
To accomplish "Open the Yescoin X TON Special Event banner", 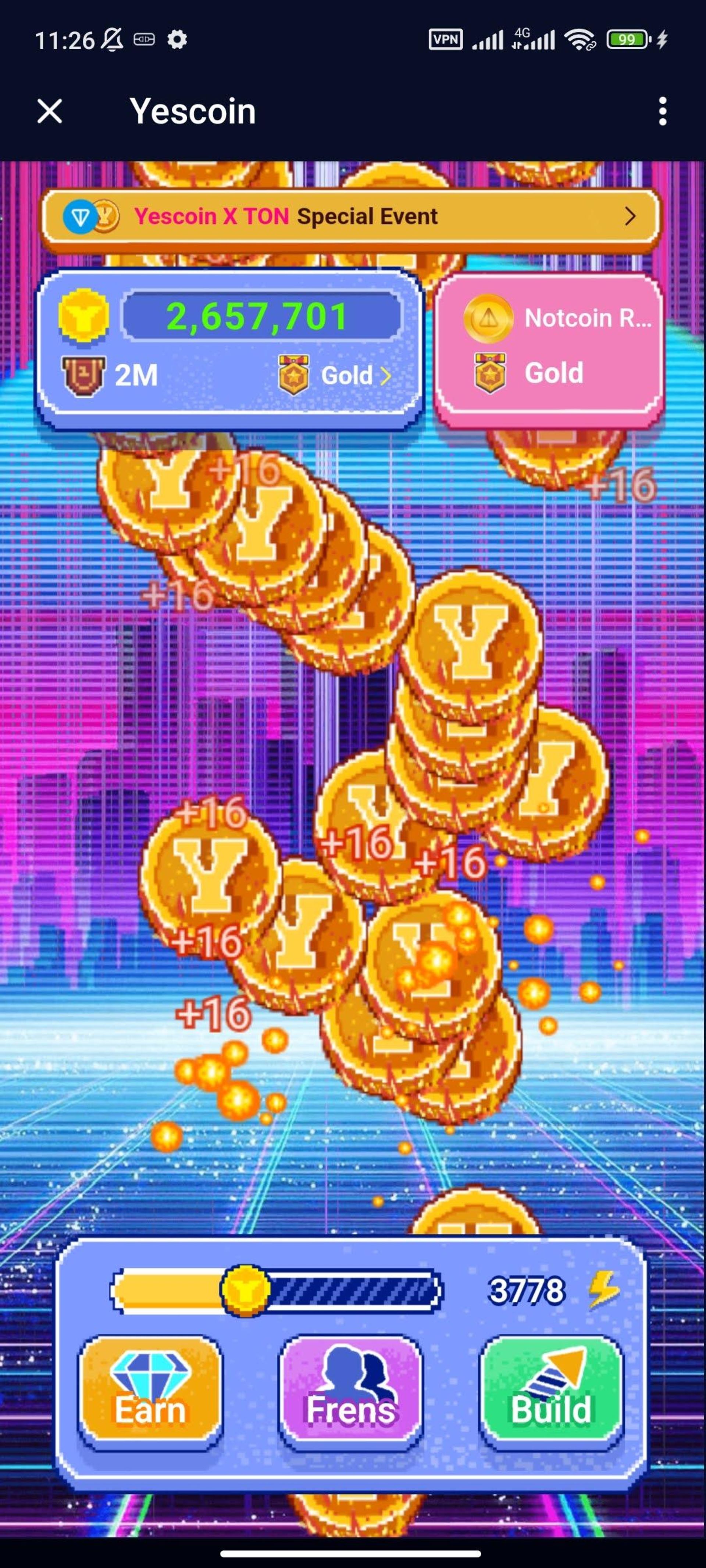I will [x=351, y=217].
